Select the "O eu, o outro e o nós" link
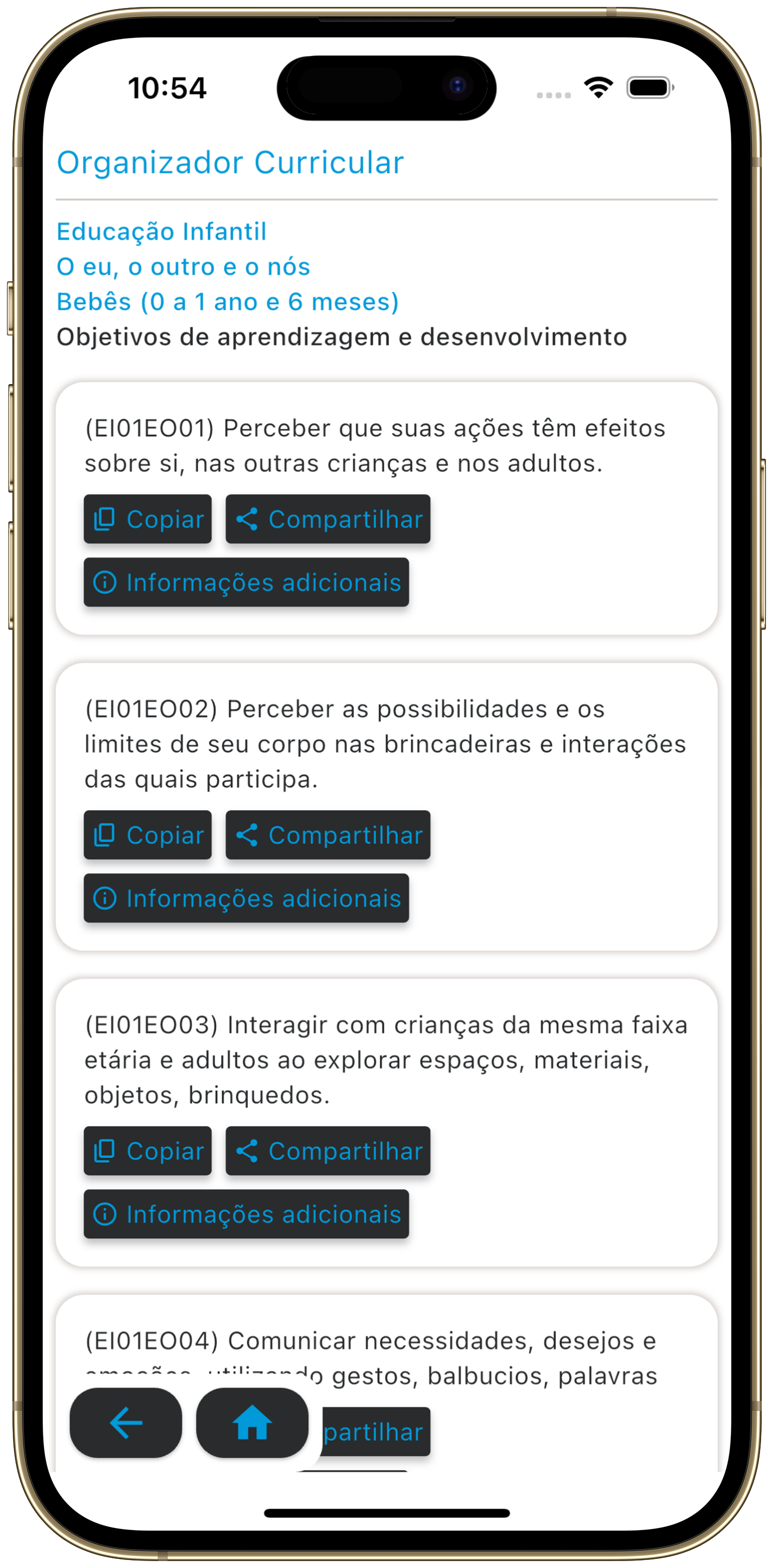The image size is (774, 1568). 183,266
